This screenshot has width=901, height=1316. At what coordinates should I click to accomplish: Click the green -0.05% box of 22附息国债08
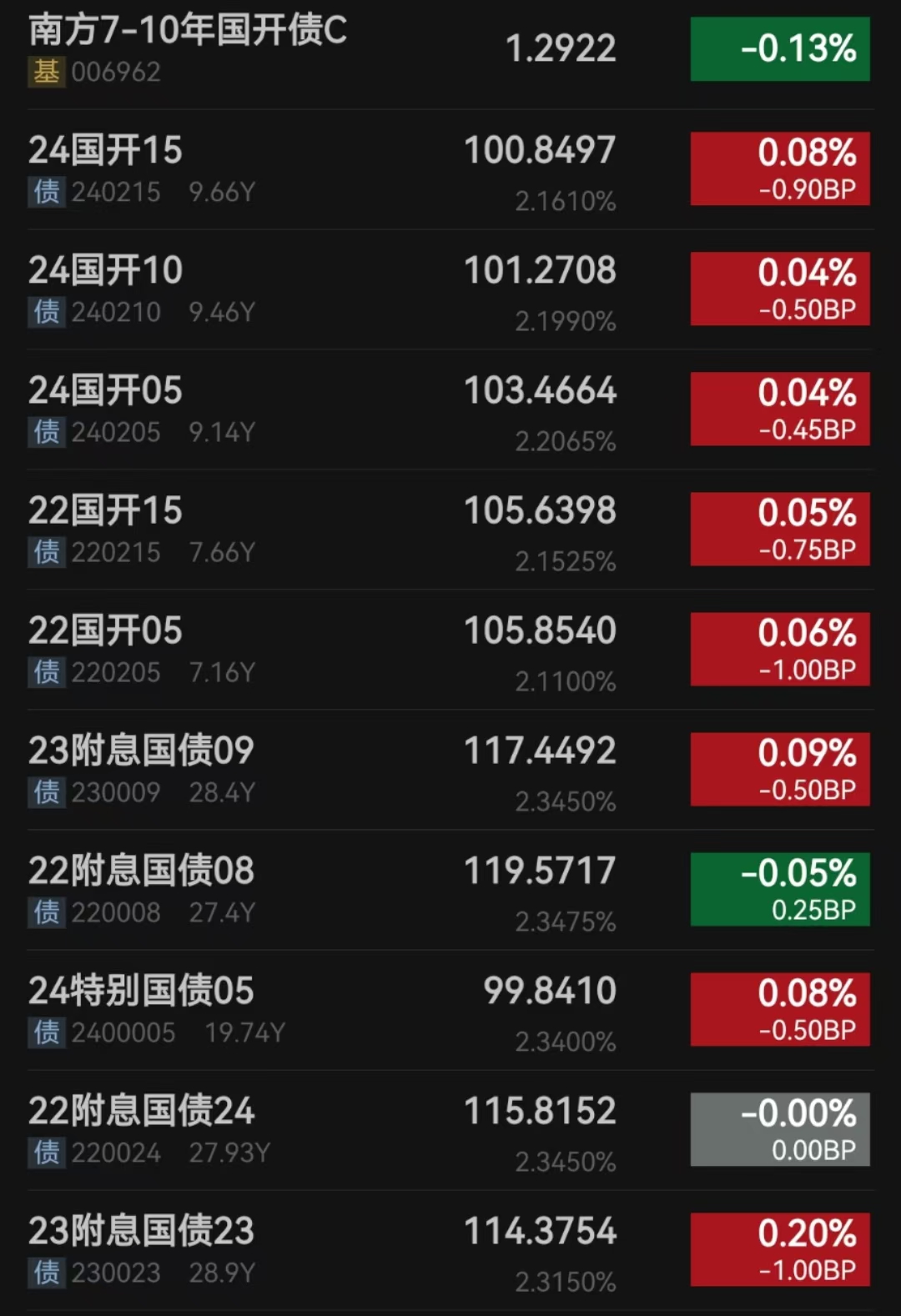tap(779, 889)
